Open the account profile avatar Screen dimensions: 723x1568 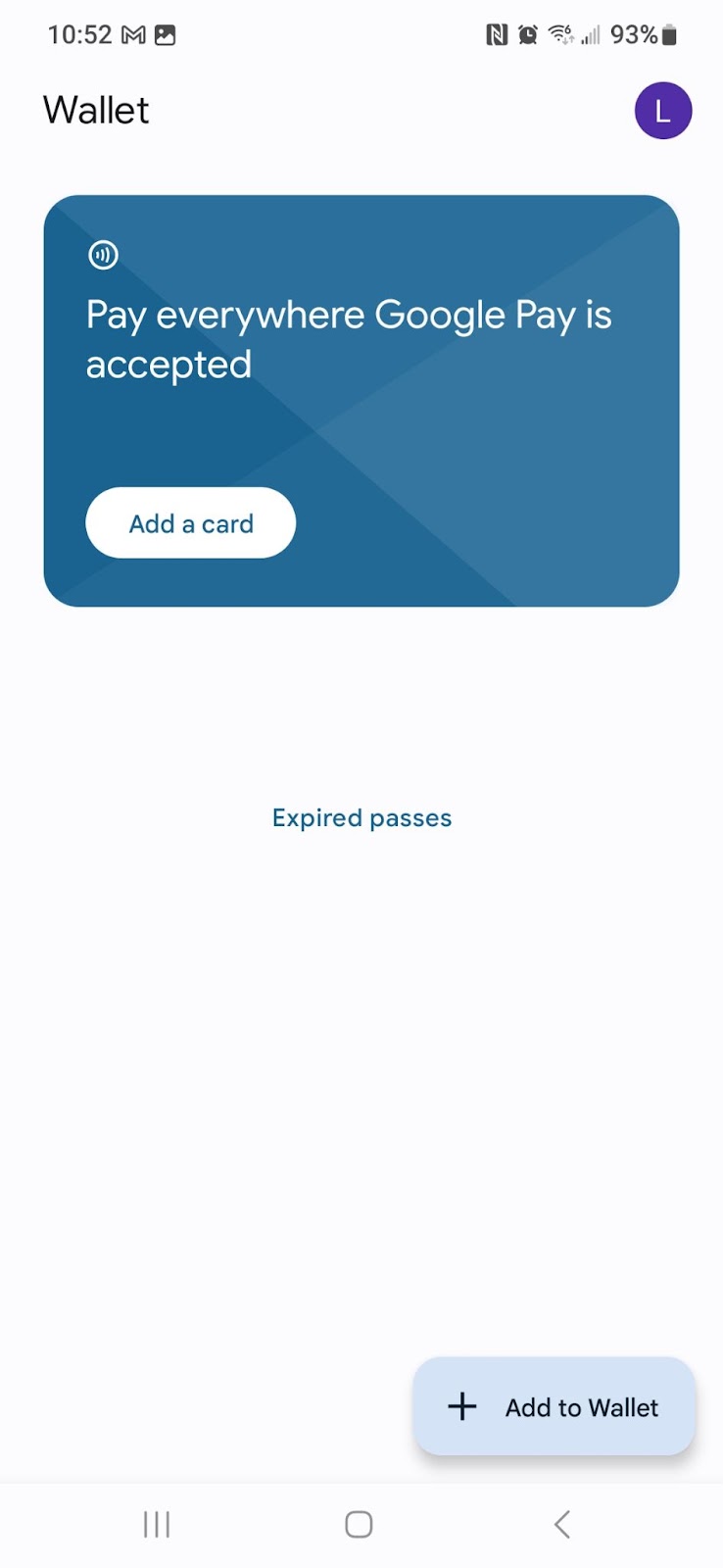[663, 111]
